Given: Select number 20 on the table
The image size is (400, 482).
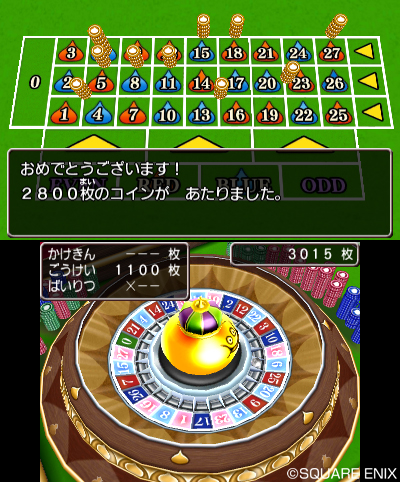Looking at the screenshot, I should pyautogui.click(x=268, y=82).
